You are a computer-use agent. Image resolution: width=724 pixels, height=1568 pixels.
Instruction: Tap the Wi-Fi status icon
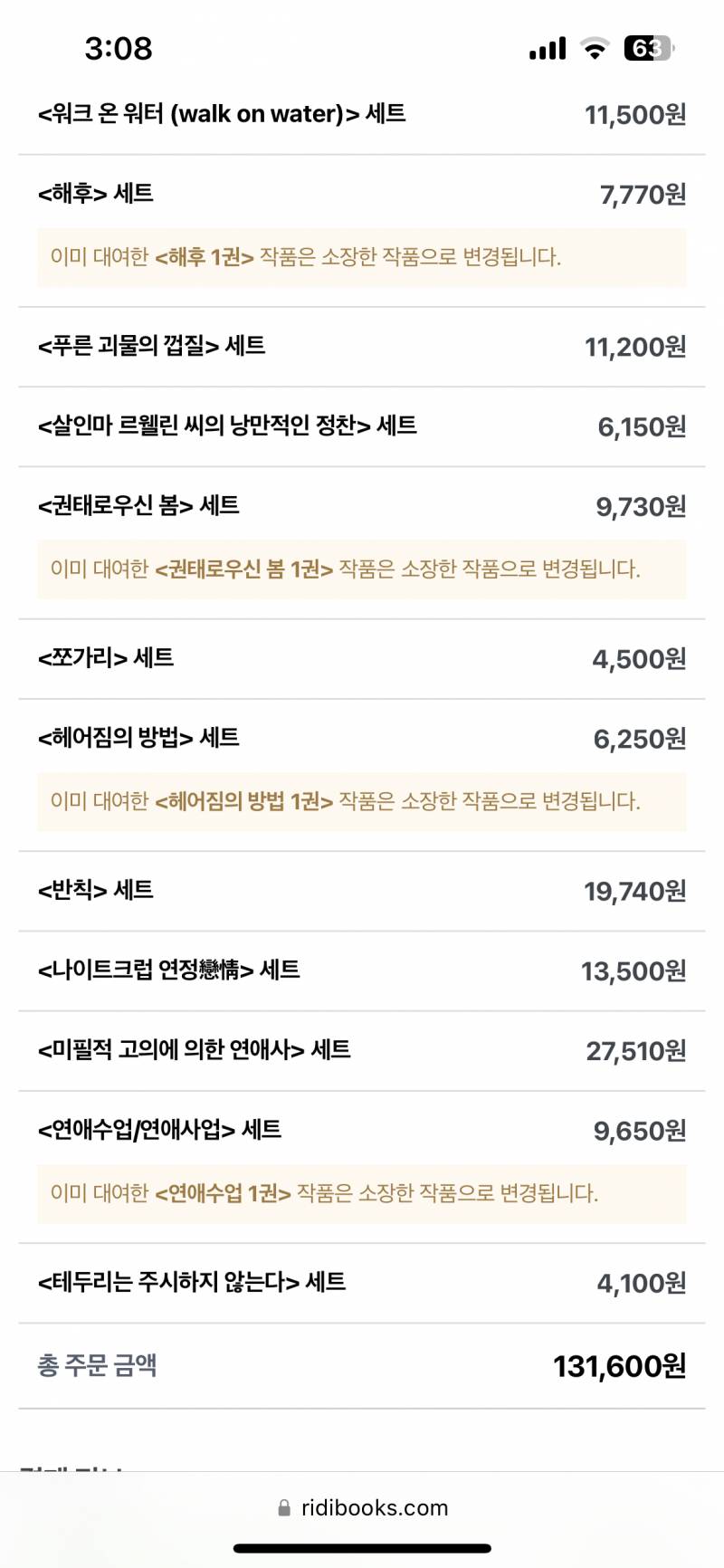[x=595, y=47]
